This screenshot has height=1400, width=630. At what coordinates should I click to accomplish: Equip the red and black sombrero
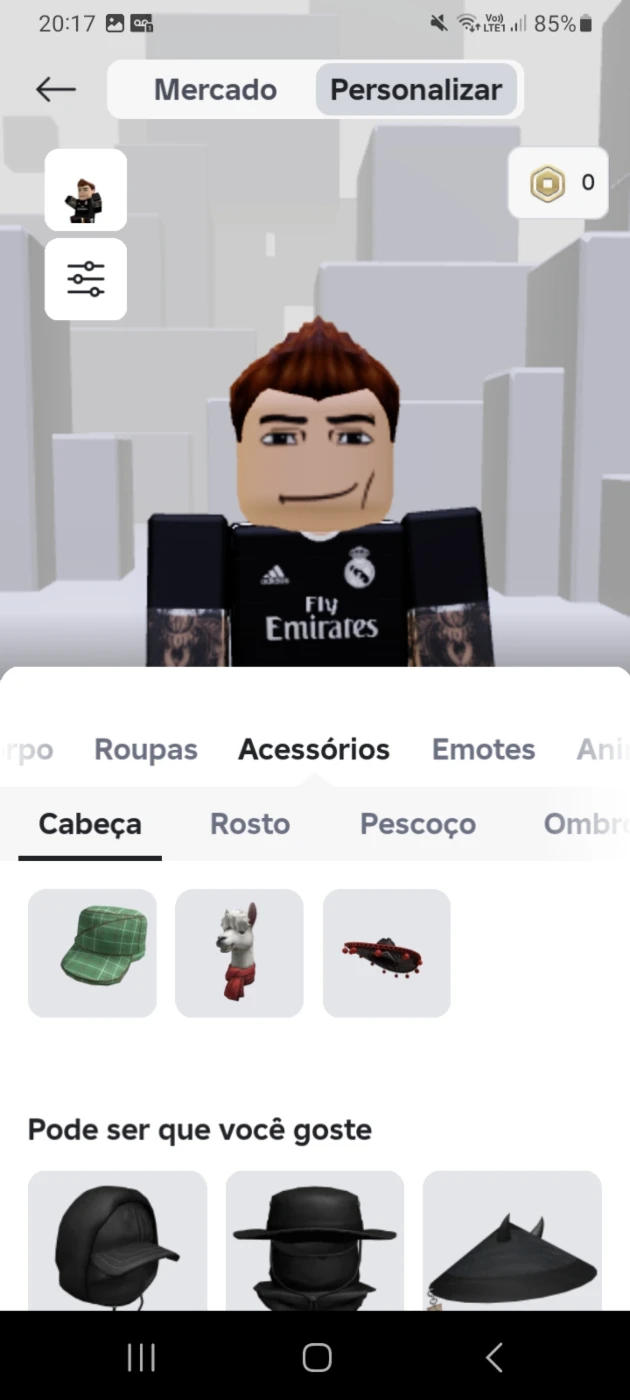point(387,953)
